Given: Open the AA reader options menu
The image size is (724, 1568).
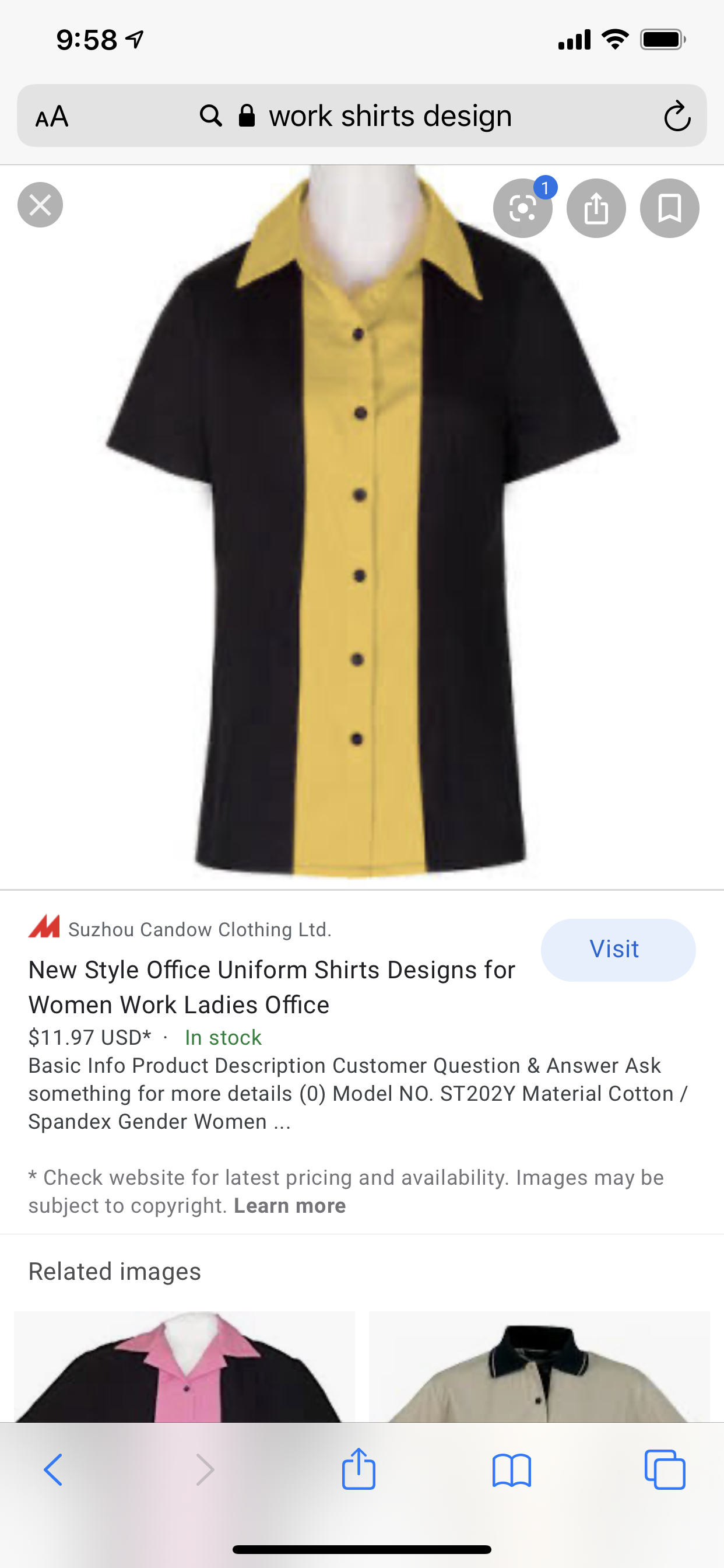Looking at the screenshot, I should [x=52, y=116].
